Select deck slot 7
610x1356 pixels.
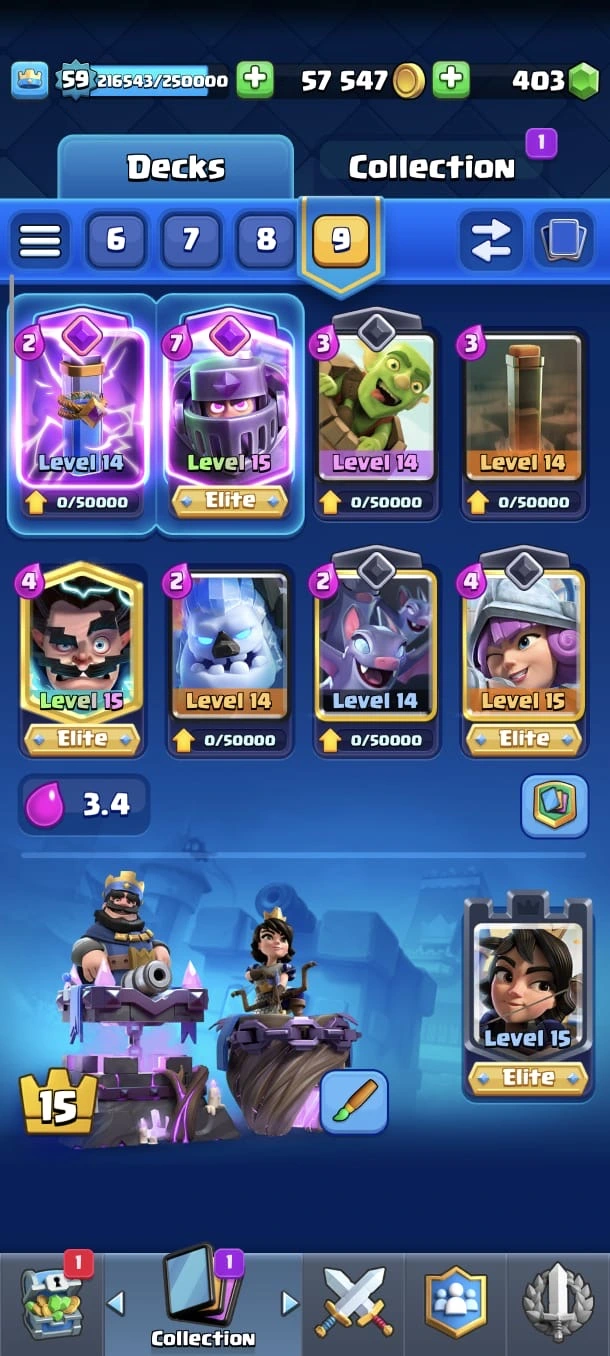point(190,240)
